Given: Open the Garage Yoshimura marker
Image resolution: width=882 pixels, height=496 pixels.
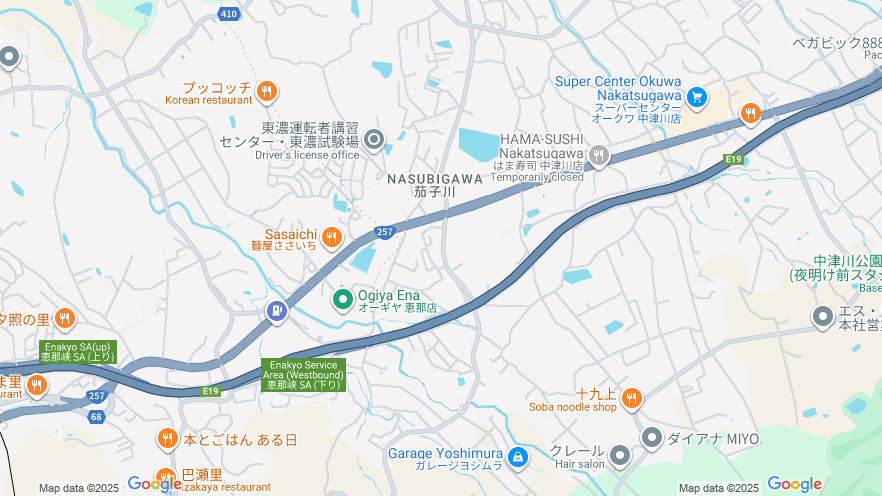Looking at the screenshot, I should point(517,458).
